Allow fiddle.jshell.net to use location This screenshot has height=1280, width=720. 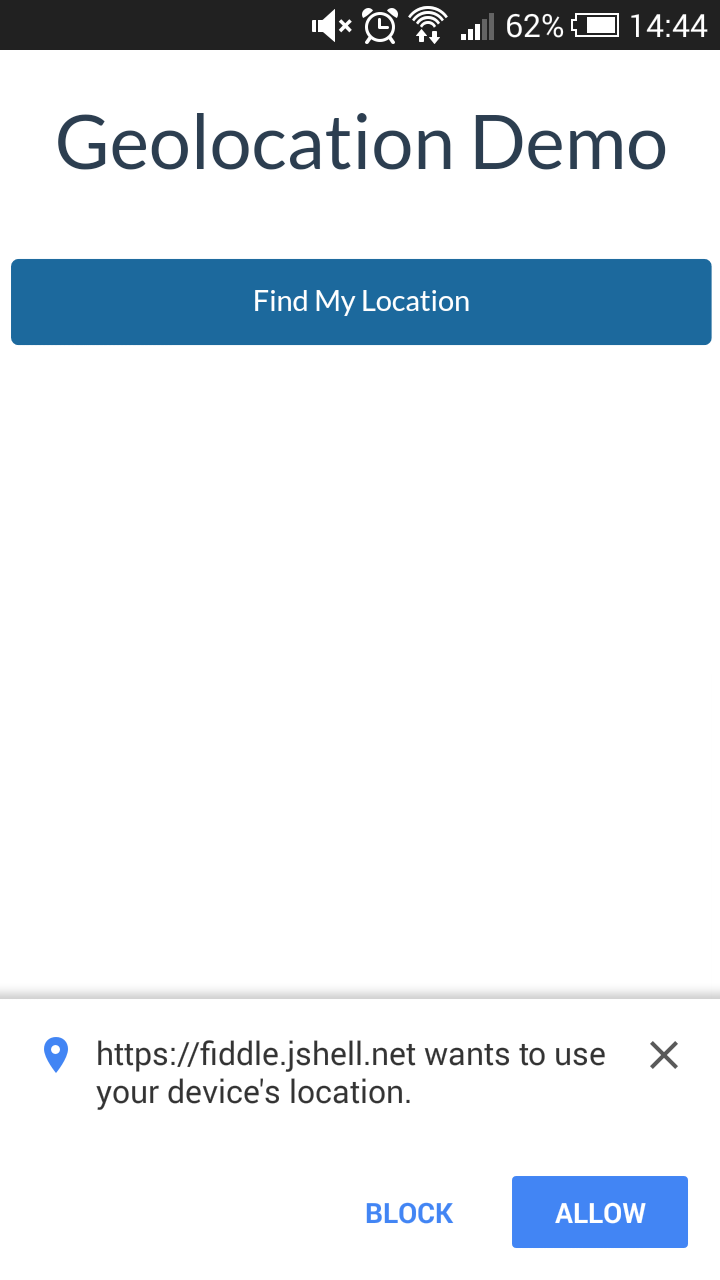pos(599,1212)
